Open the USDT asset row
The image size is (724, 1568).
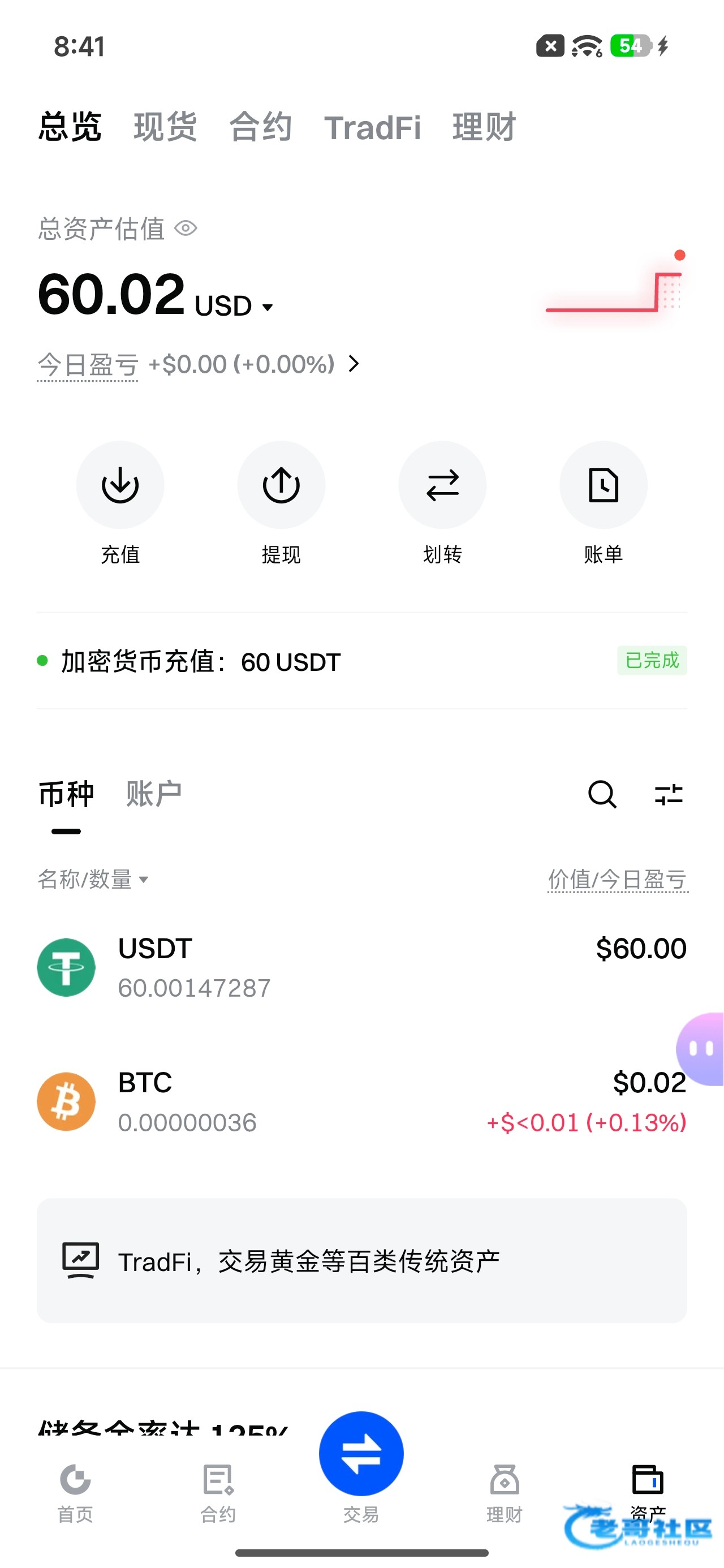(361, 967)
